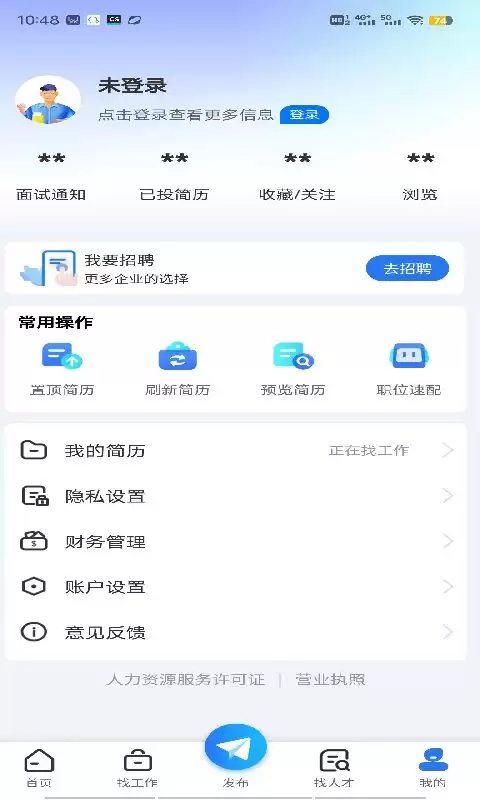Screen dimensions: 480x800
Task: Switch to the 首页 tab
Action: coord(39,768)
